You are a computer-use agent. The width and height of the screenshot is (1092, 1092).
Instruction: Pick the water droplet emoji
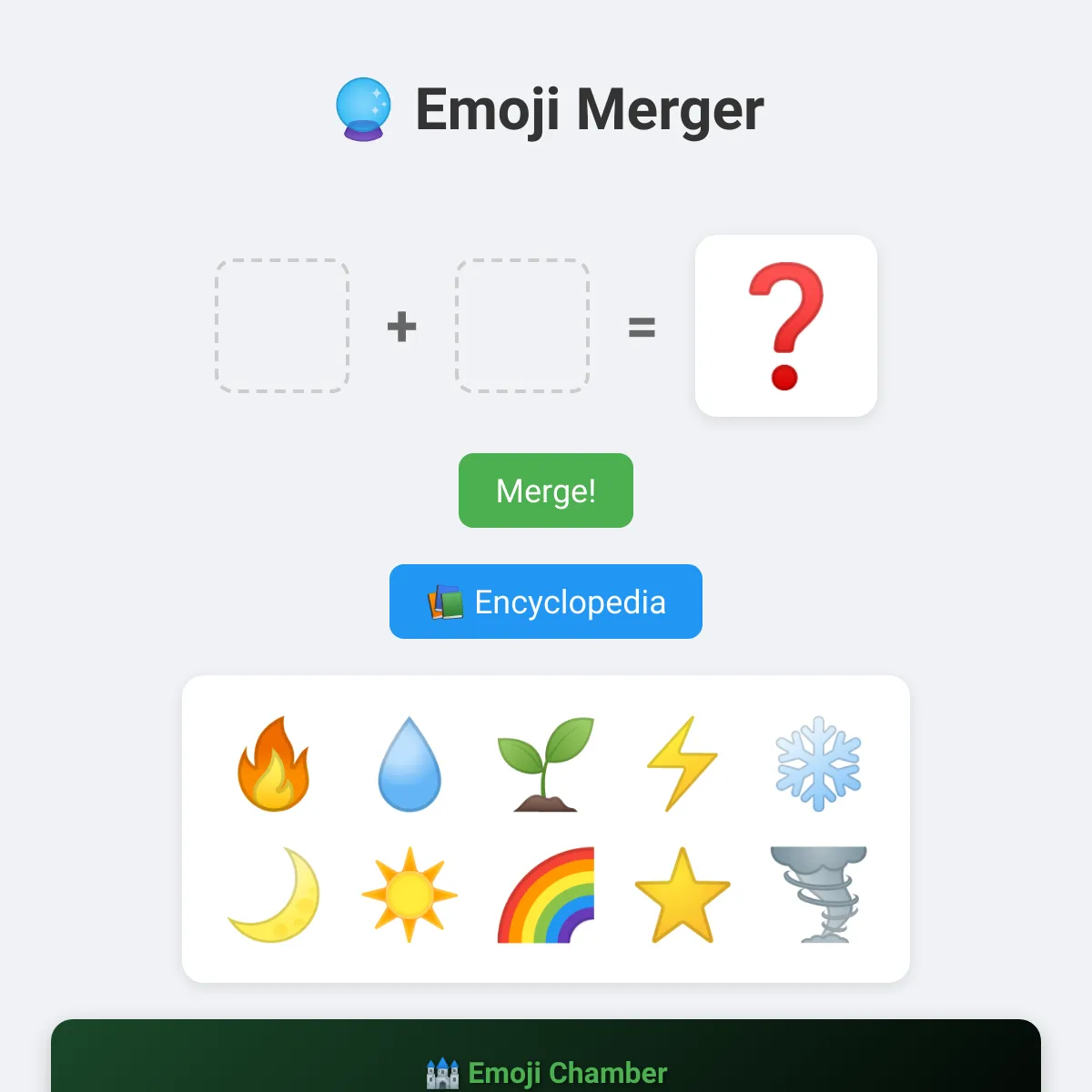pos(409,763)
